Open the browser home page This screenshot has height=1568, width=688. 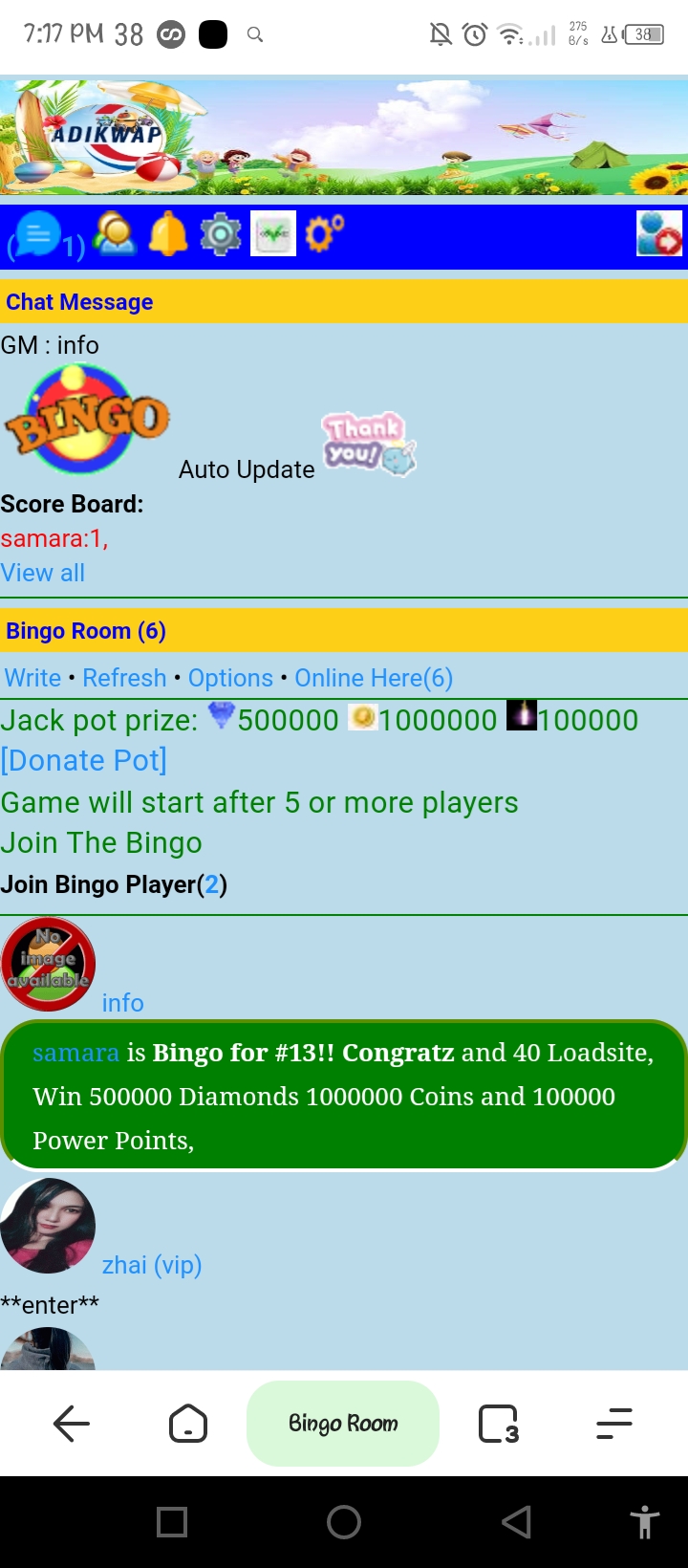click(x=187, y=1424)
